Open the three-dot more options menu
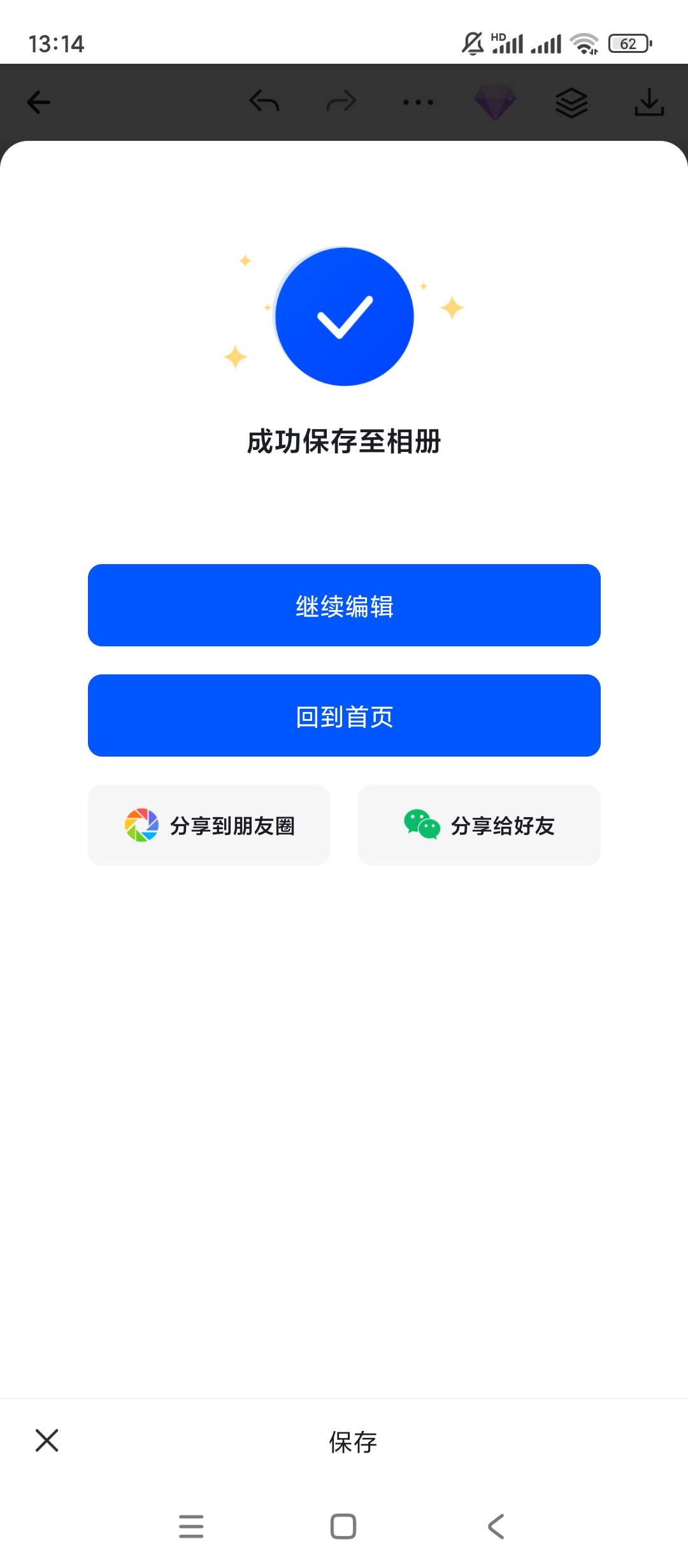Screen dimensions: 688x1568 418,102
